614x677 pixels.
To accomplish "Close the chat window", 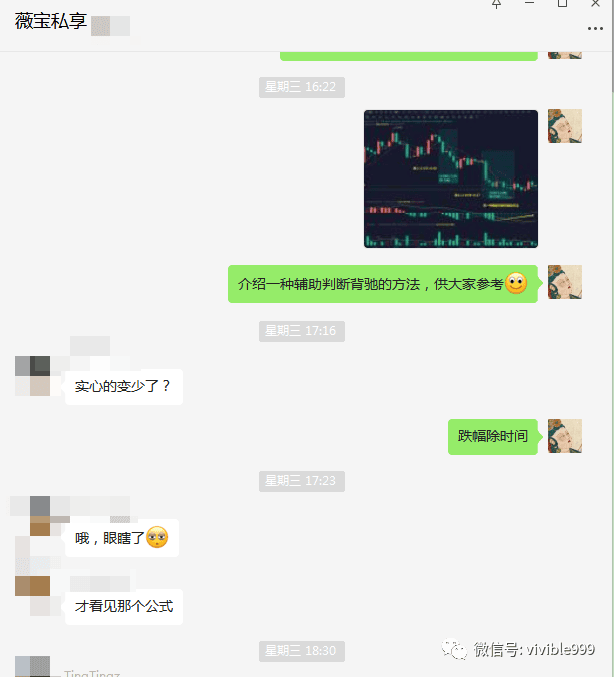I will (x=596, y=4).
